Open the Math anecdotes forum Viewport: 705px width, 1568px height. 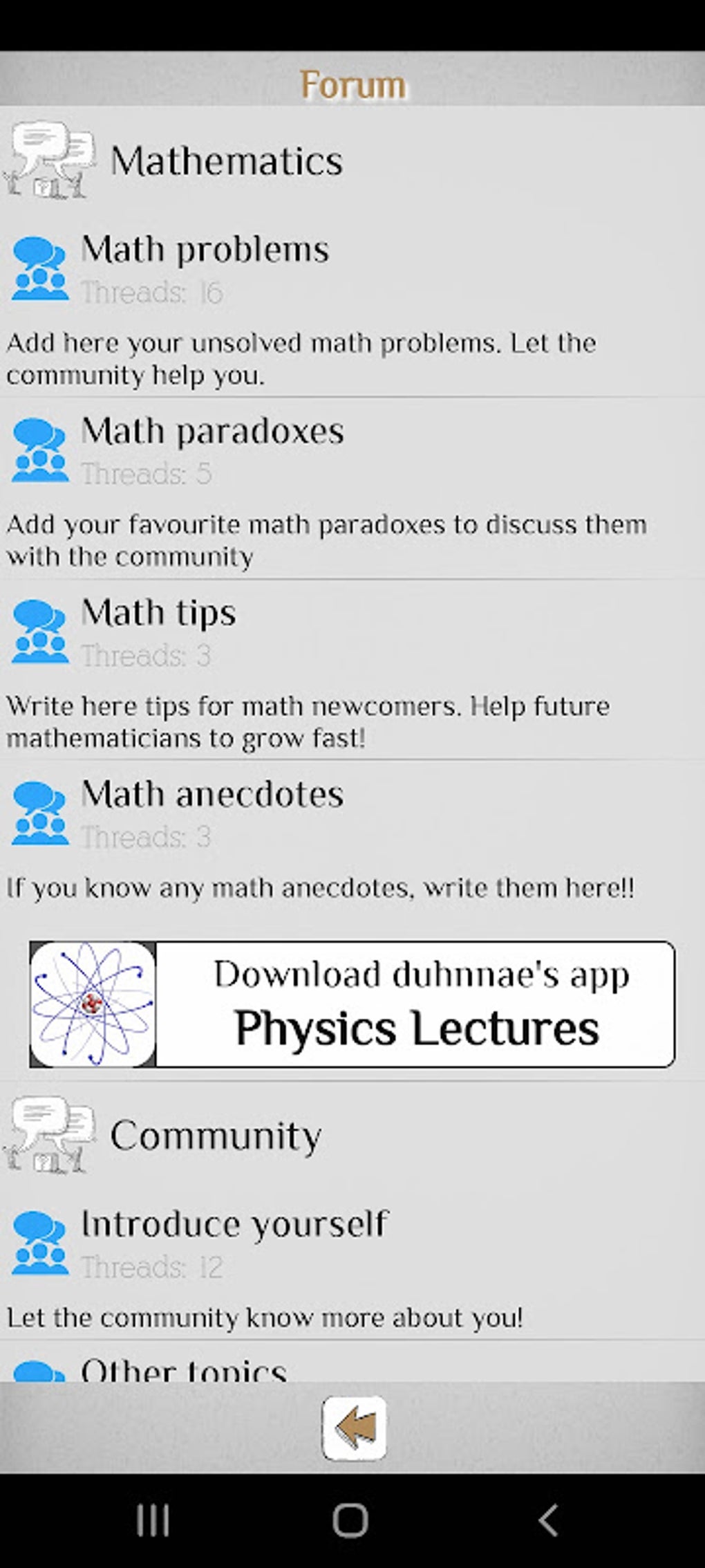point(212,795)
